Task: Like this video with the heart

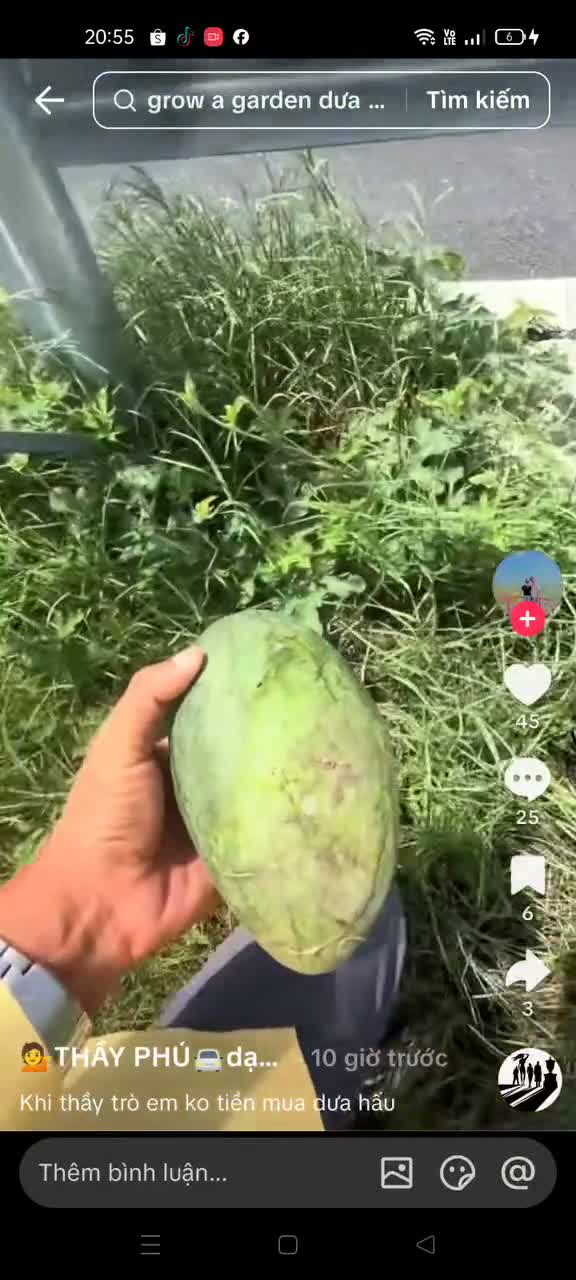Action: point(527,685)
